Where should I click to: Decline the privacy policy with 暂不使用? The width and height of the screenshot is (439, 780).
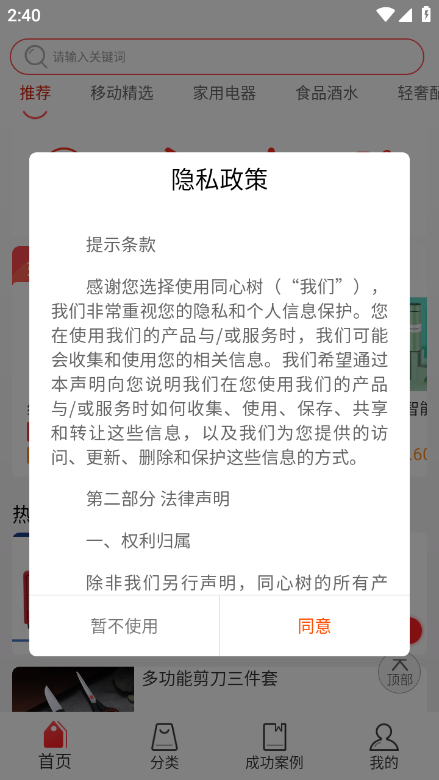coord(124,626)
